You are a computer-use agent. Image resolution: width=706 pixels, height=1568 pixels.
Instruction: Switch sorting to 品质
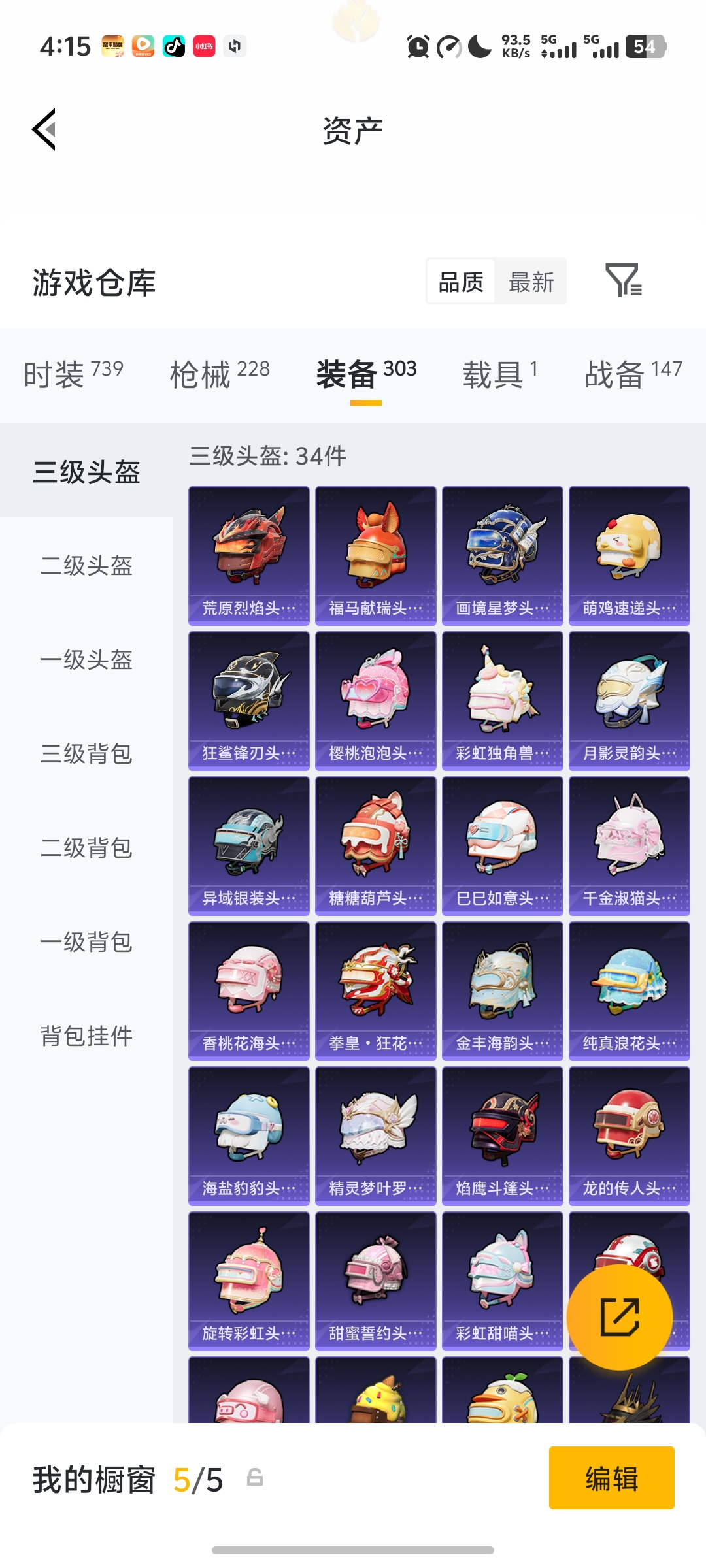coord(460,281)
